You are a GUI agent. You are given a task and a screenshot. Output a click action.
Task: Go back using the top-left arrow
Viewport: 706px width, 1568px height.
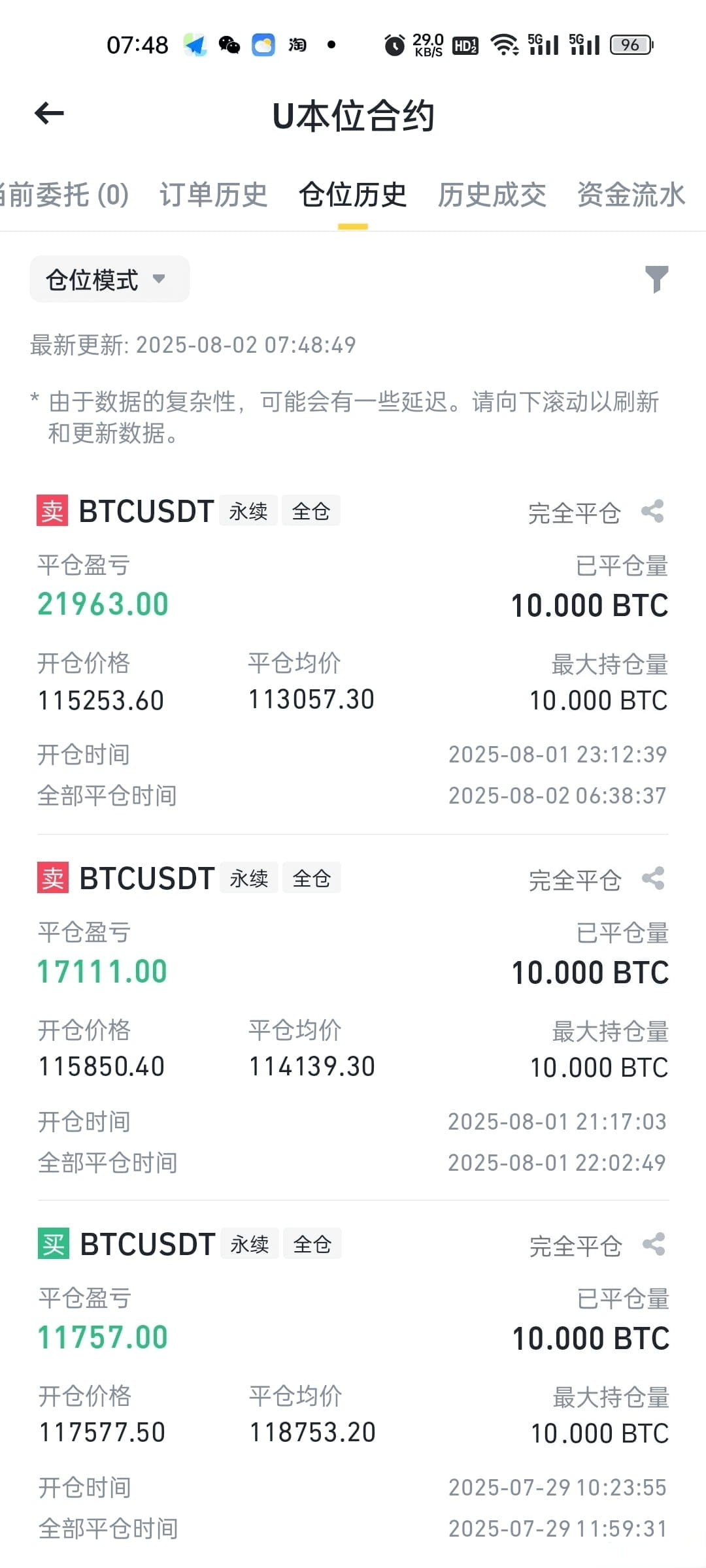[49, 114]
